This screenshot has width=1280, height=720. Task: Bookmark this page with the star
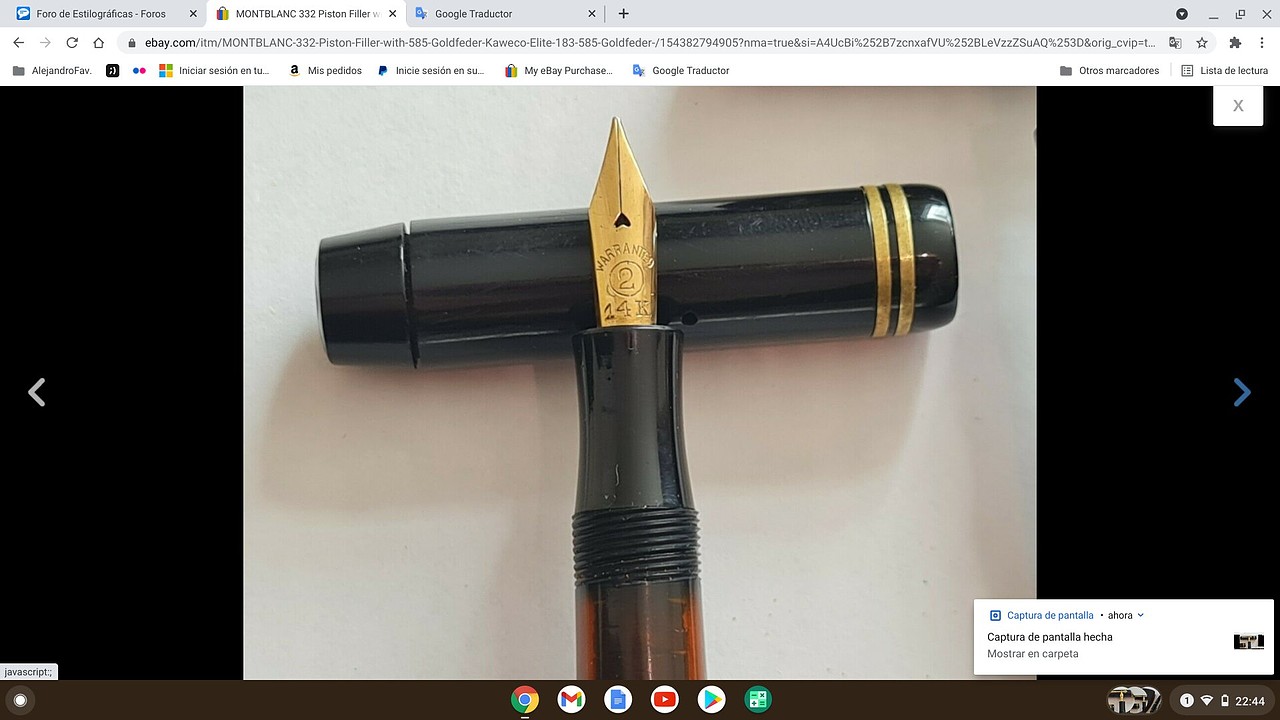pyautogui.click(x=1202, y=43)
